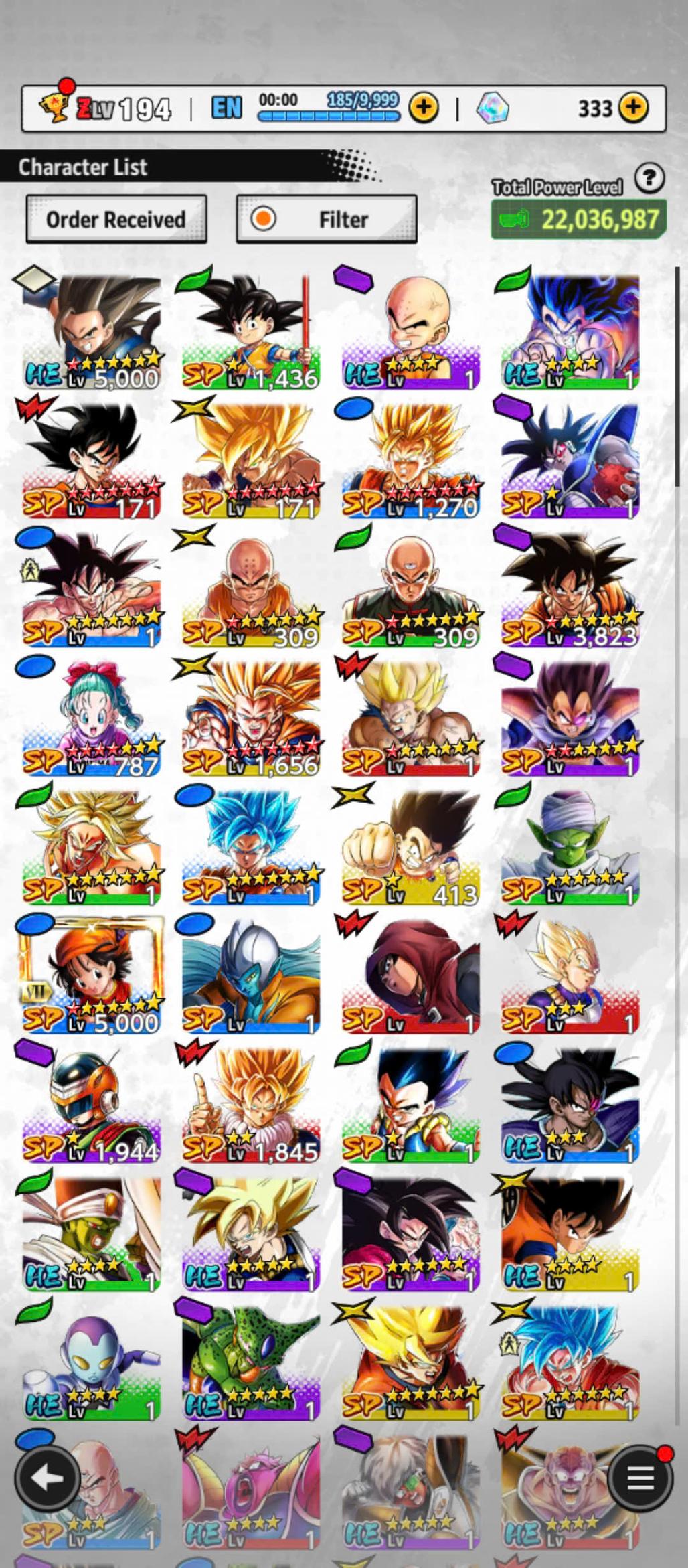Open the help question mark icon

(649, 179)
